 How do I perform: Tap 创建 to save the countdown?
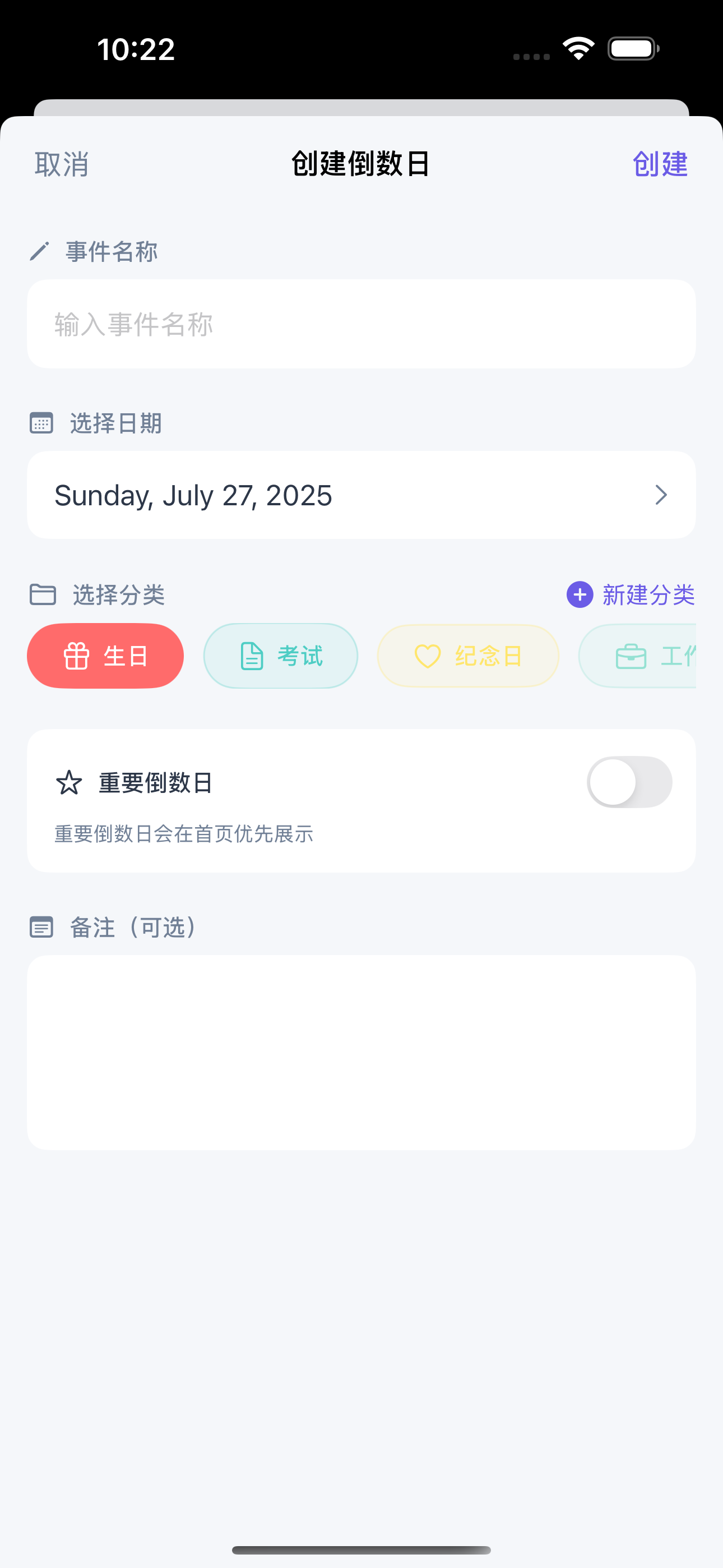tap(660, 164)
